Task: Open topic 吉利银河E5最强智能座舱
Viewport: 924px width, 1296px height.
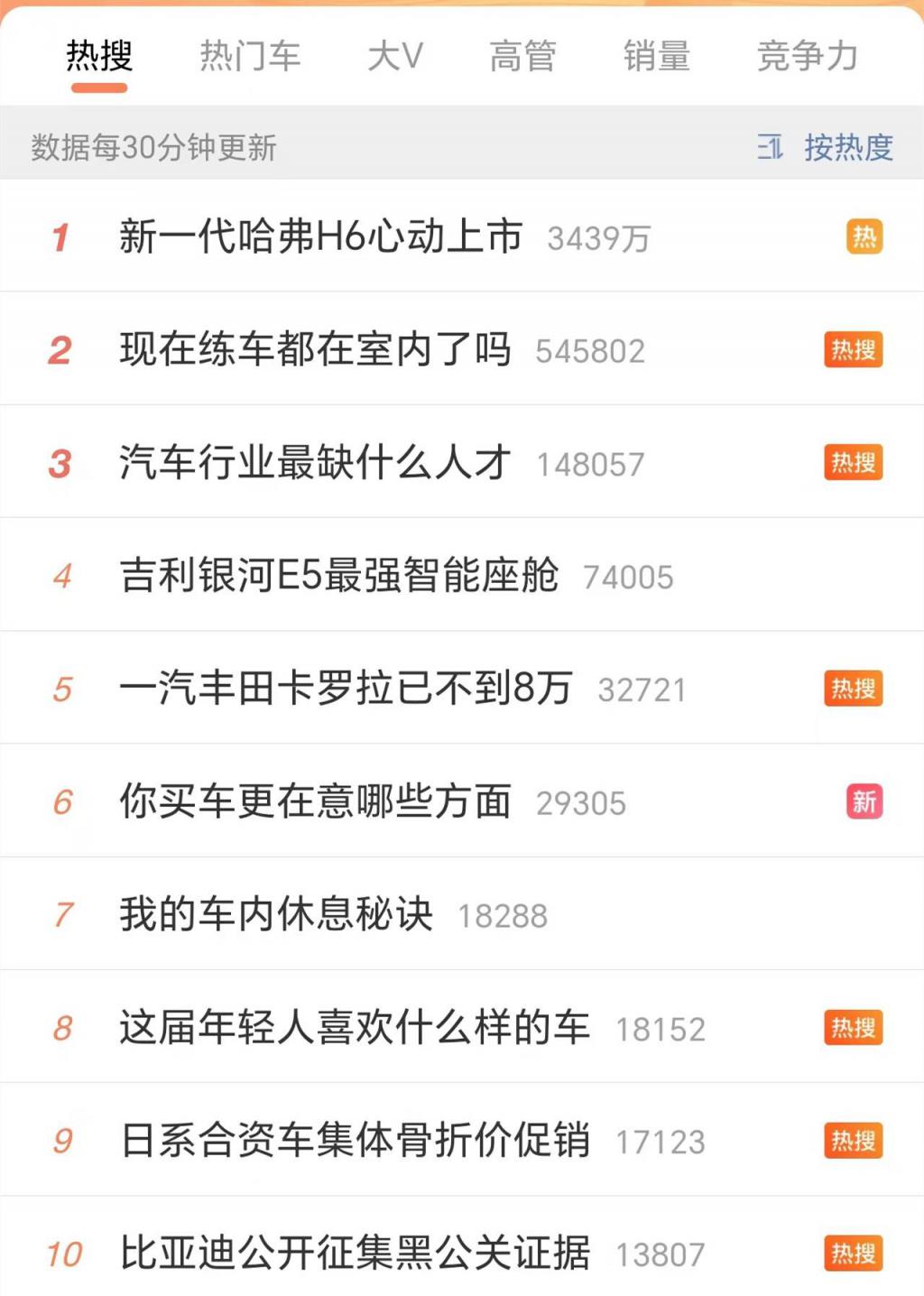Action: tap(338, 575)
